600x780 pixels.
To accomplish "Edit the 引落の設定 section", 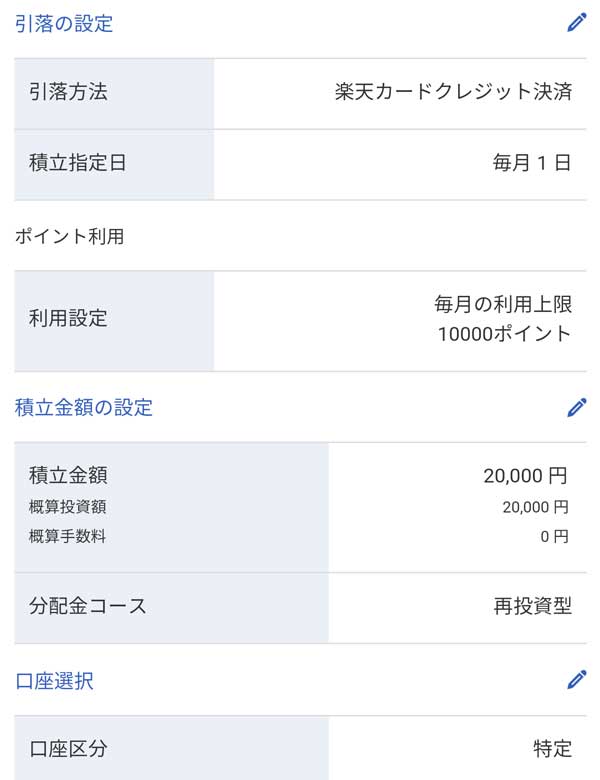I will click(576, 23).
